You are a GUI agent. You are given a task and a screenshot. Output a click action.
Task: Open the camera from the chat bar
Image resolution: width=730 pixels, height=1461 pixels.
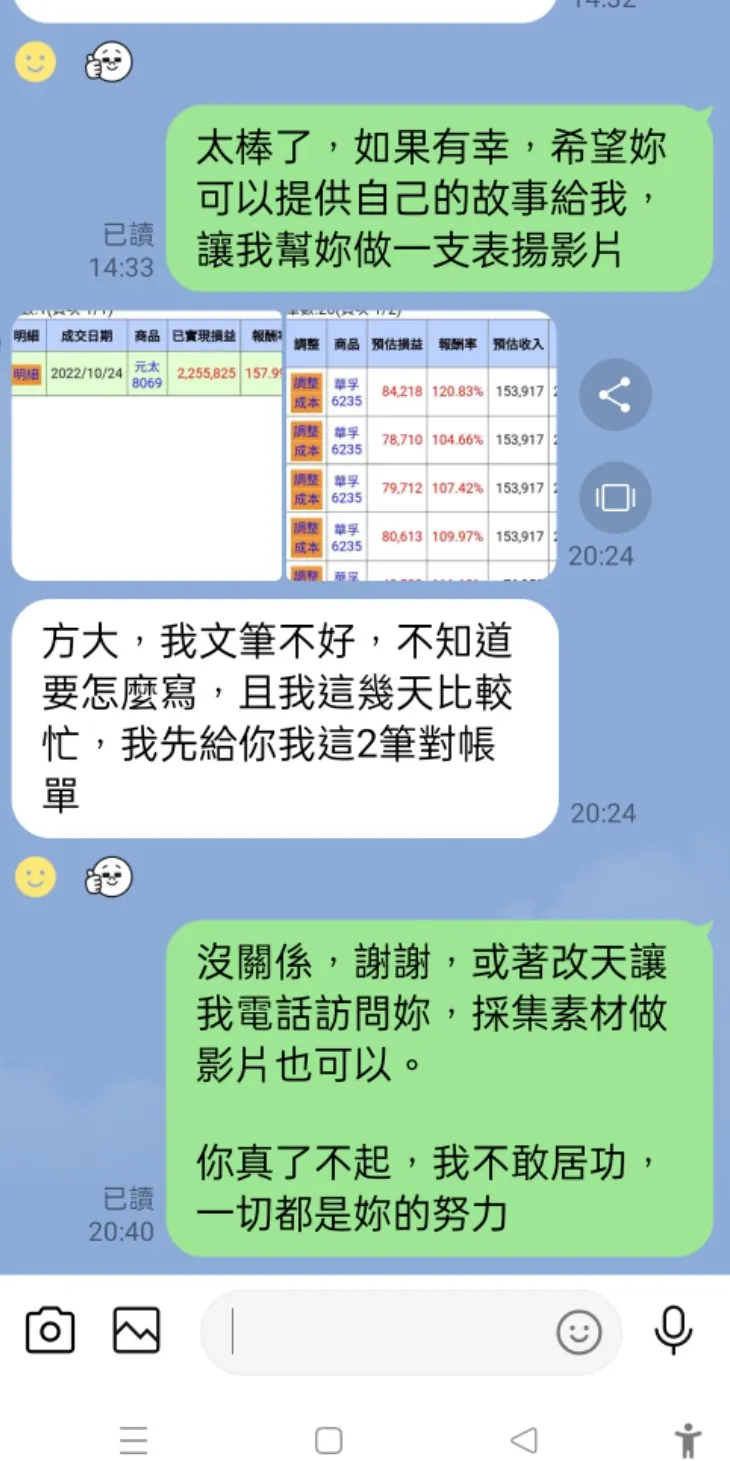coord(50,1330)
